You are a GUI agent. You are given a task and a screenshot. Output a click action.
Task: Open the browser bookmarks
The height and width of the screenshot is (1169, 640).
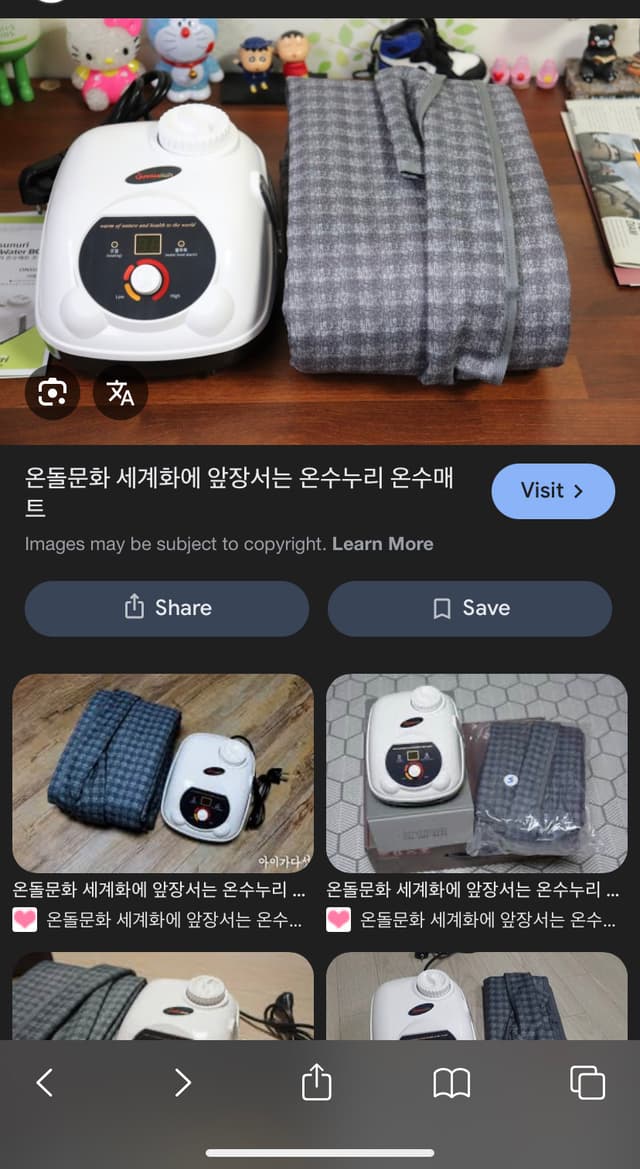pos(451,1082)
